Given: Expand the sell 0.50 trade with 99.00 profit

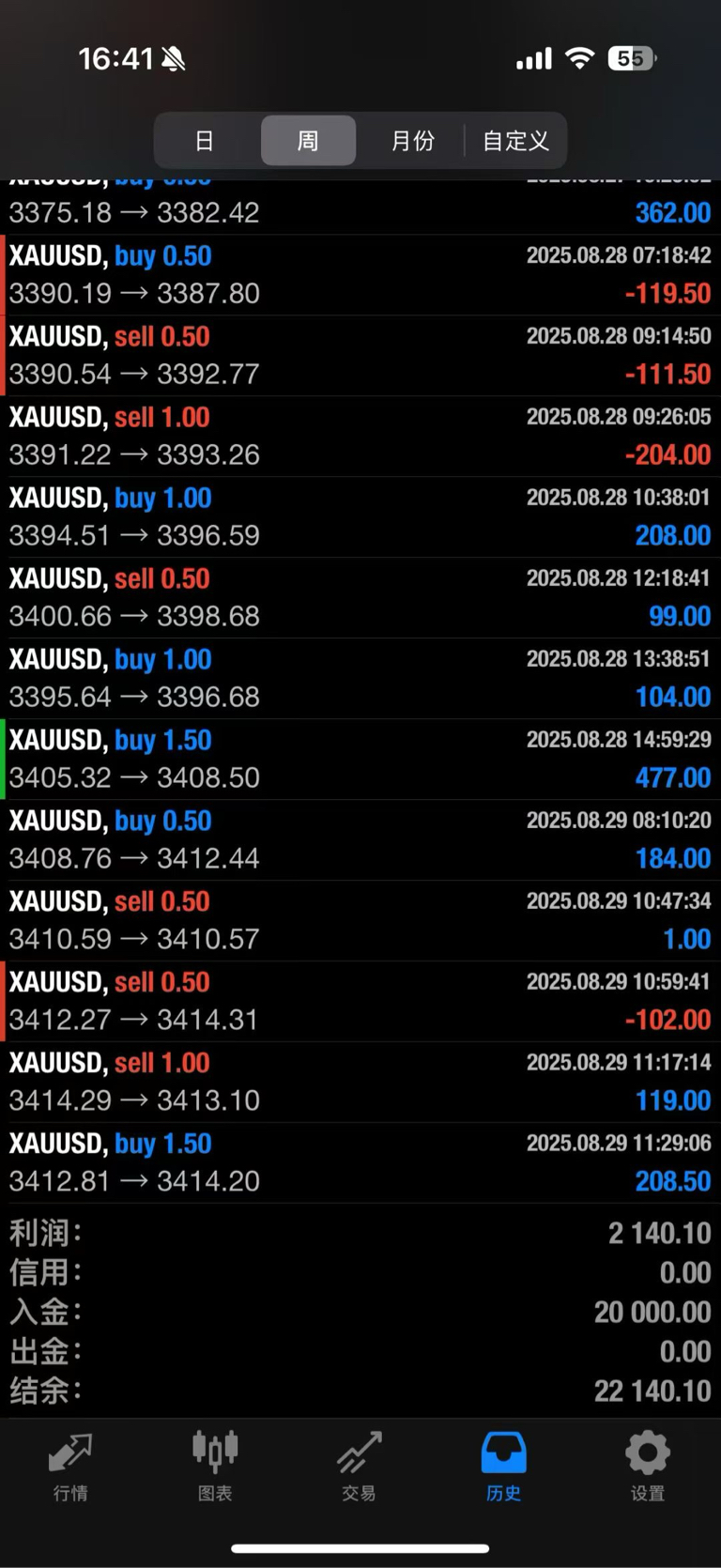Looking at the screenshot, I should click(x=360, y=598).
